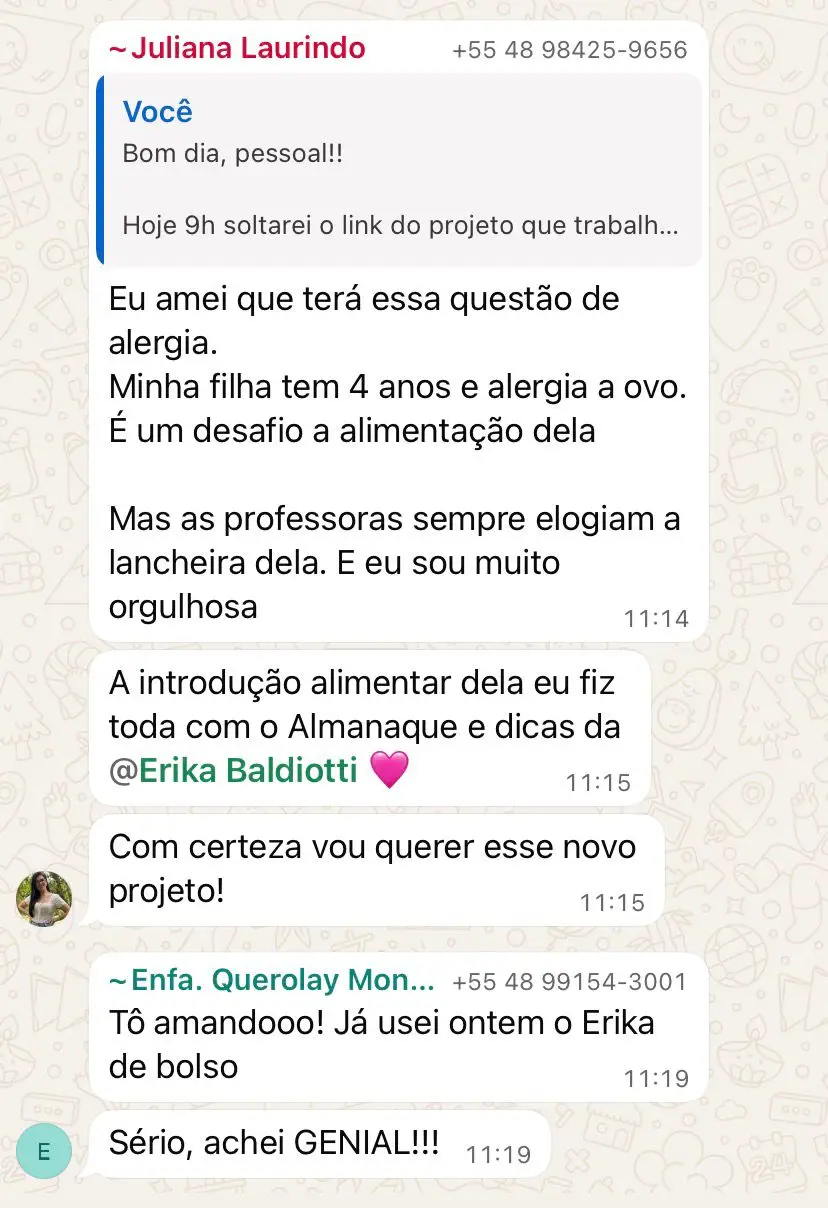828x1208 pixels.
Task: Tap phone number +55 48 99154-3001
Action: point(569,982)
